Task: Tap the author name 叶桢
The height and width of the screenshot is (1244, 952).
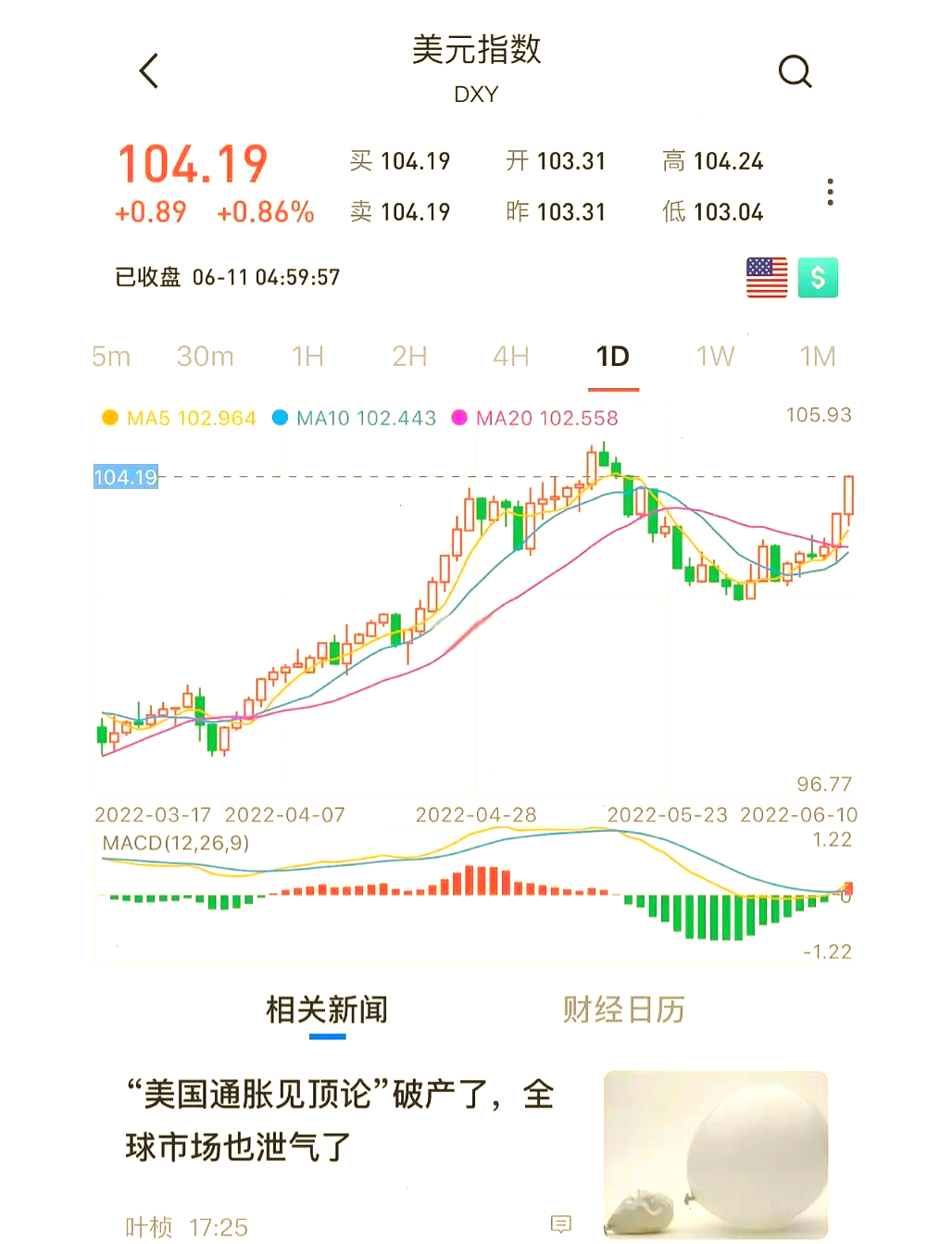Action: point(149,1225)
